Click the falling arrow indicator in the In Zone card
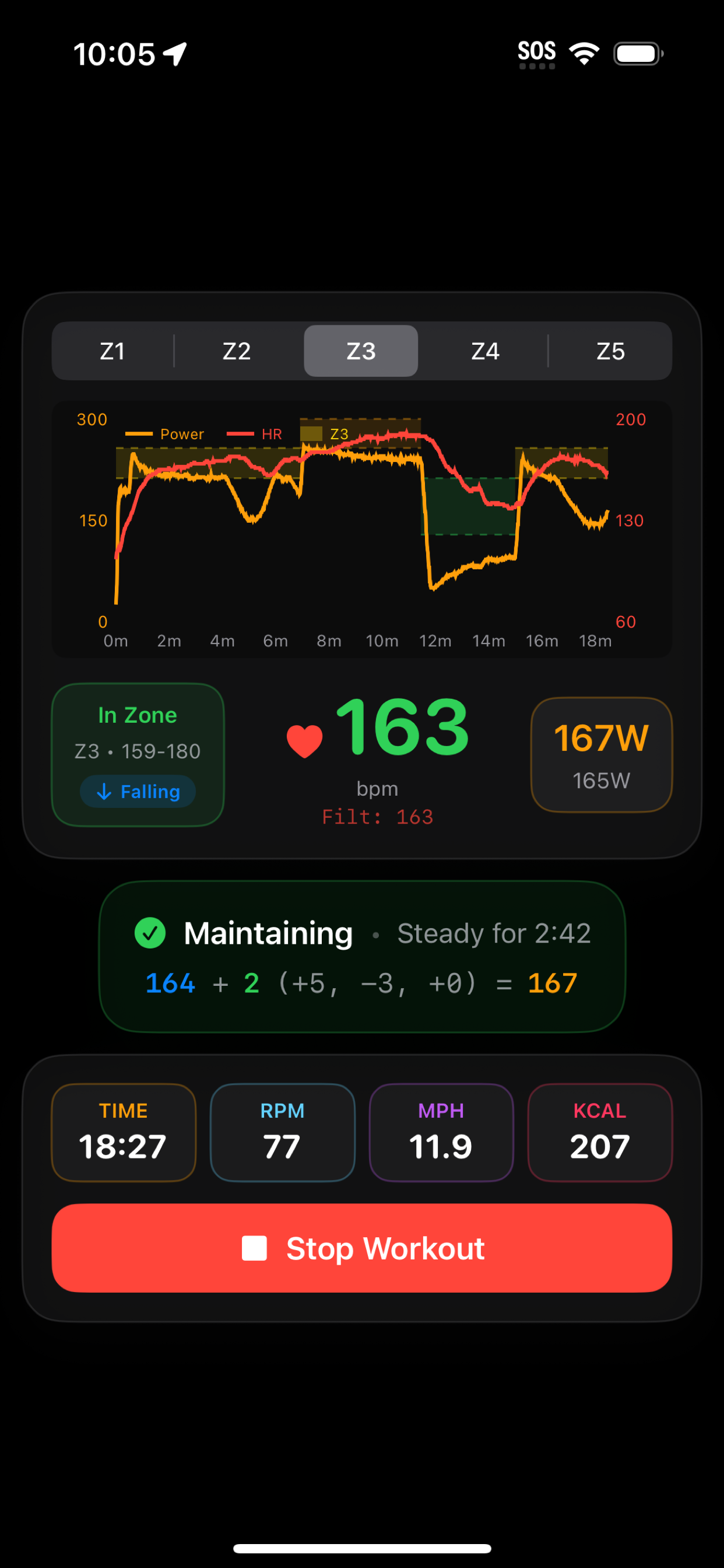This screenshot has width=724, height=1568. pyautogui.click(x=138, y=792)
